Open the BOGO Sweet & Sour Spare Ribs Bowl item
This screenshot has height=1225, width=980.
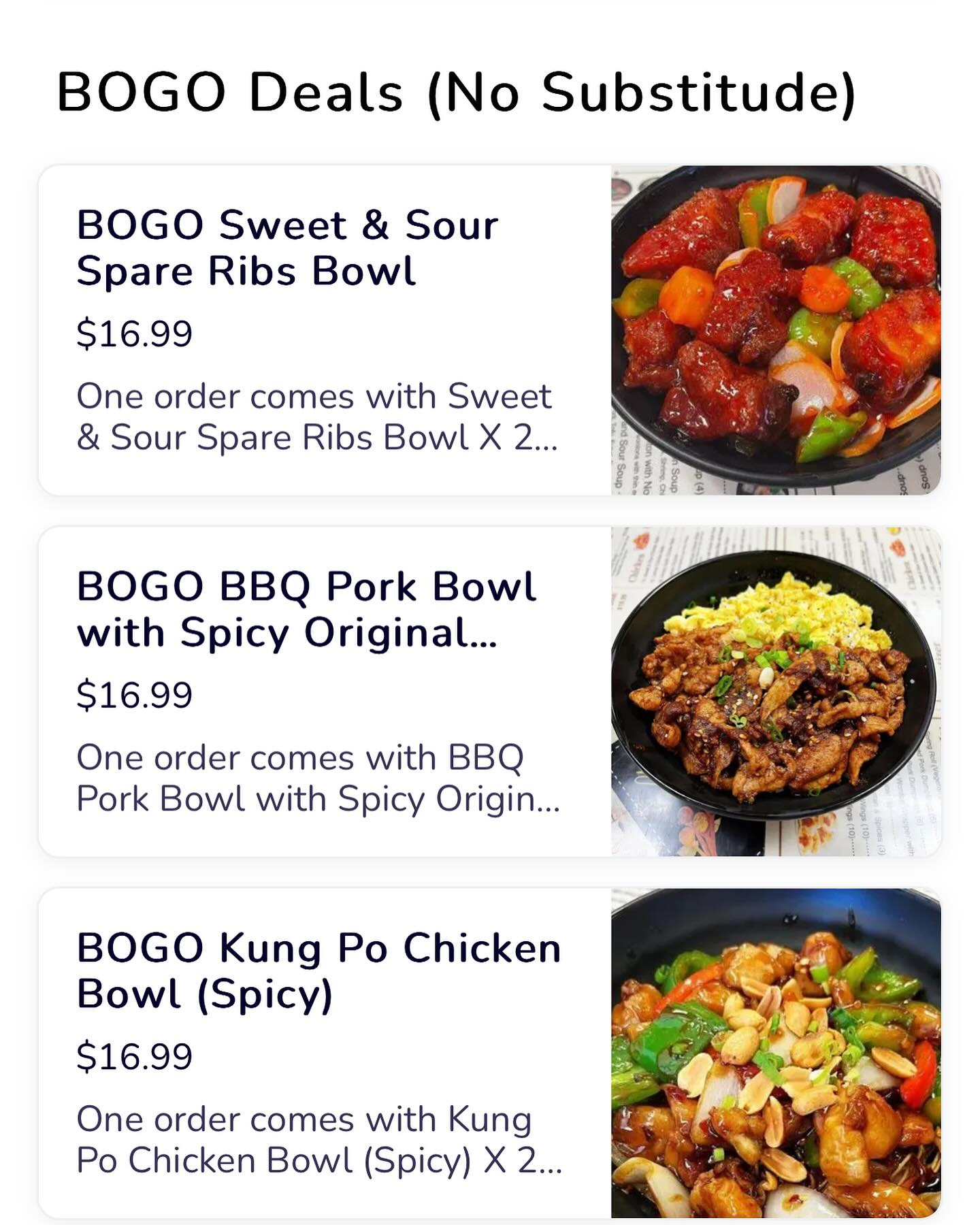(286, 248)
